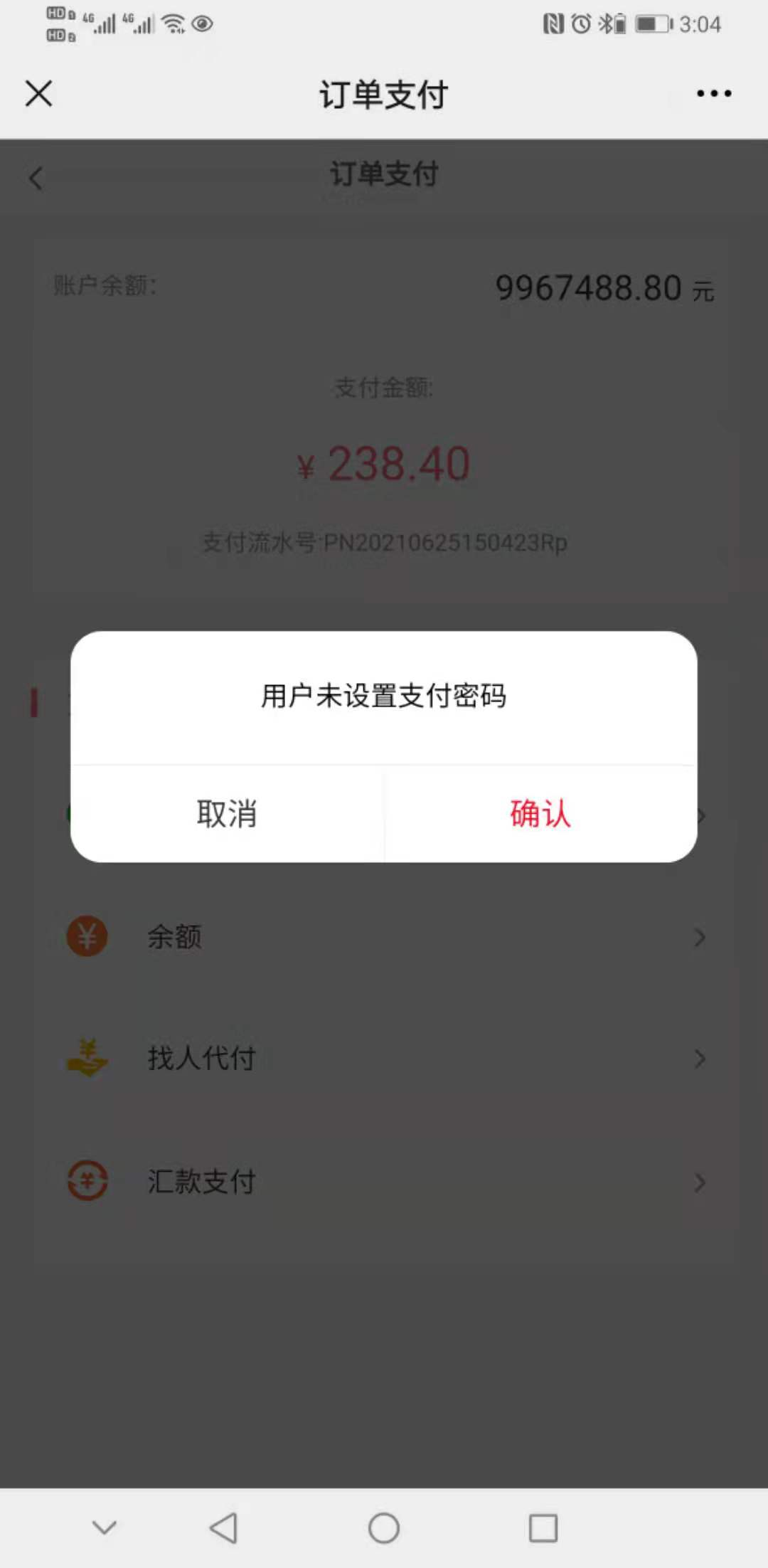Hide the navigation bar with the down arrow
This screenshot has height=1568, width=768.
pos(105,1527)
